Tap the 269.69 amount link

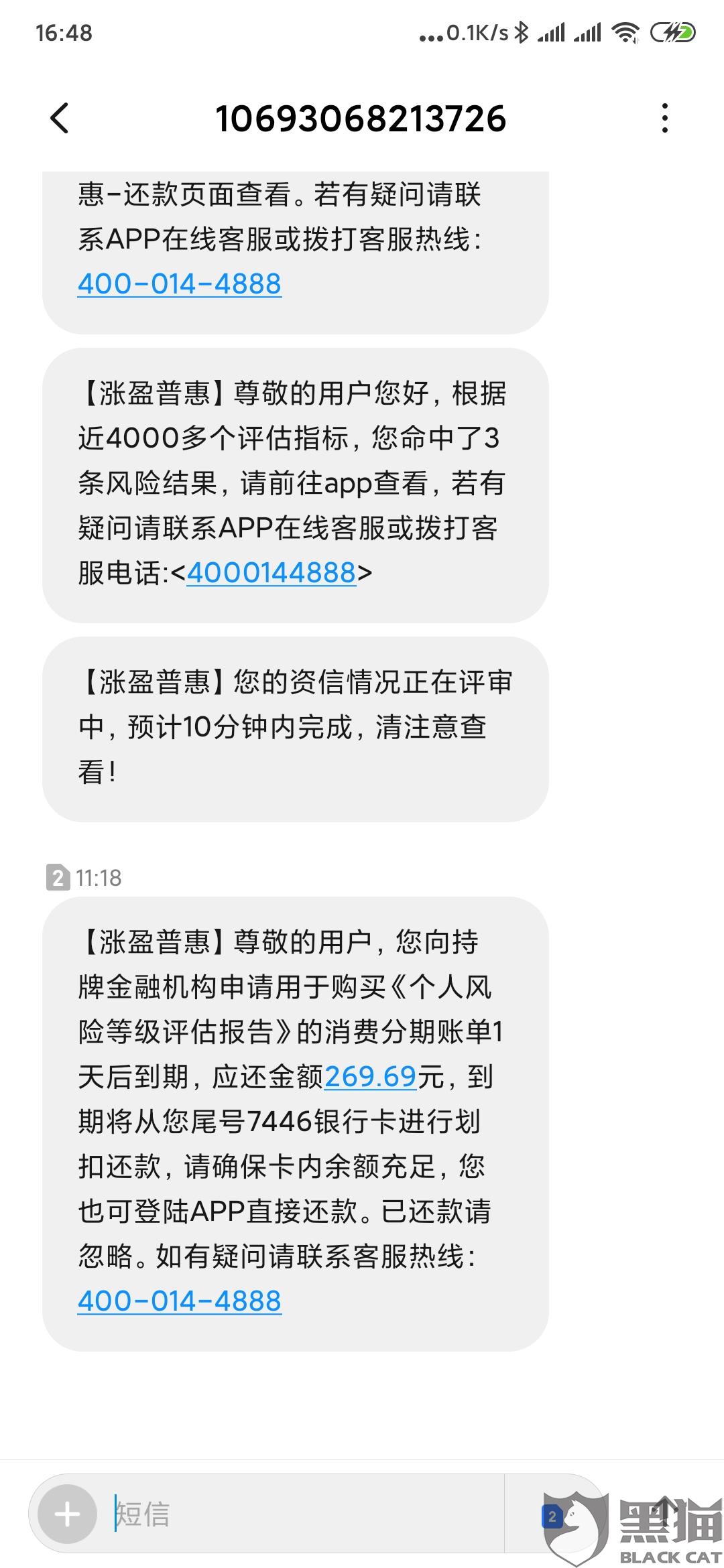371,1077
